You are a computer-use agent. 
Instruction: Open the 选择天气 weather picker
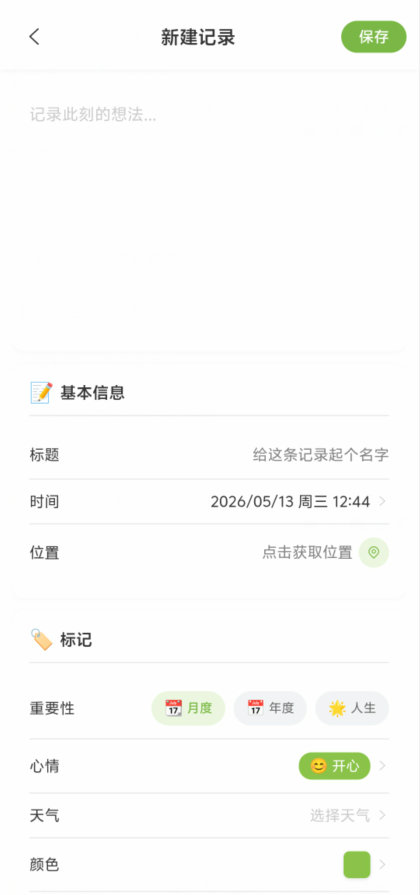[x=209, y=816]
